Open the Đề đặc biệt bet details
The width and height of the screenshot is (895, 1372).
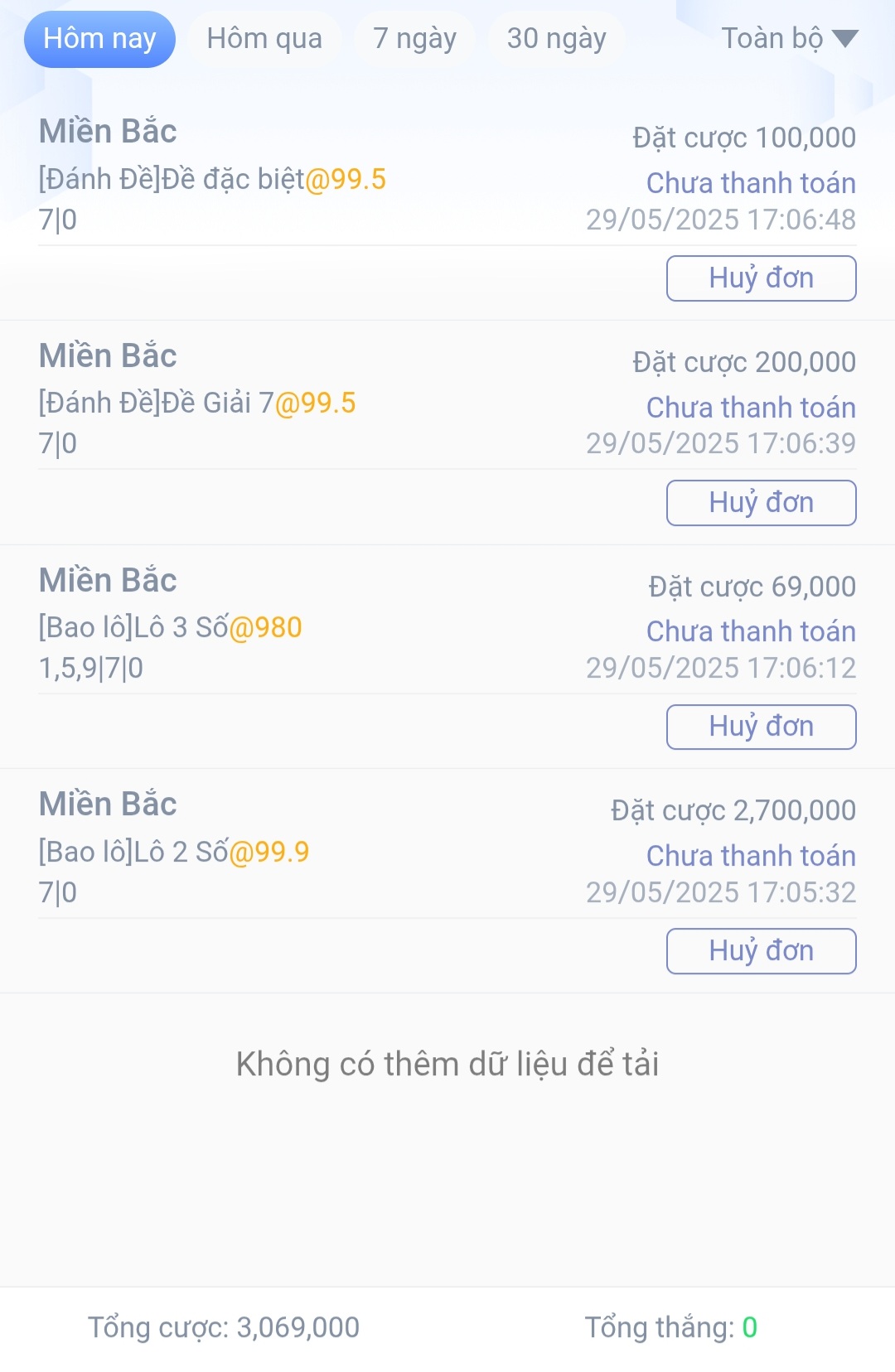click(x=331, y=178)
